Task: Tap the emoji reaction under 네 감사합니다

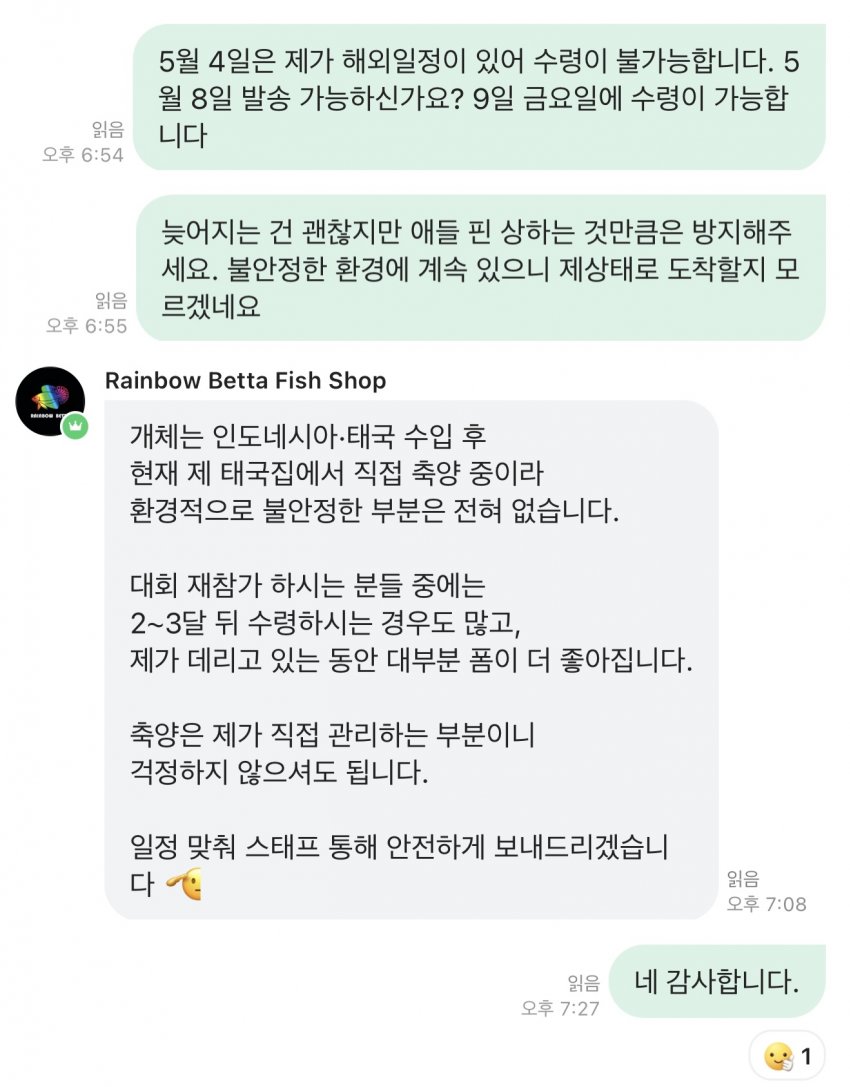Action: point(787,1056)
